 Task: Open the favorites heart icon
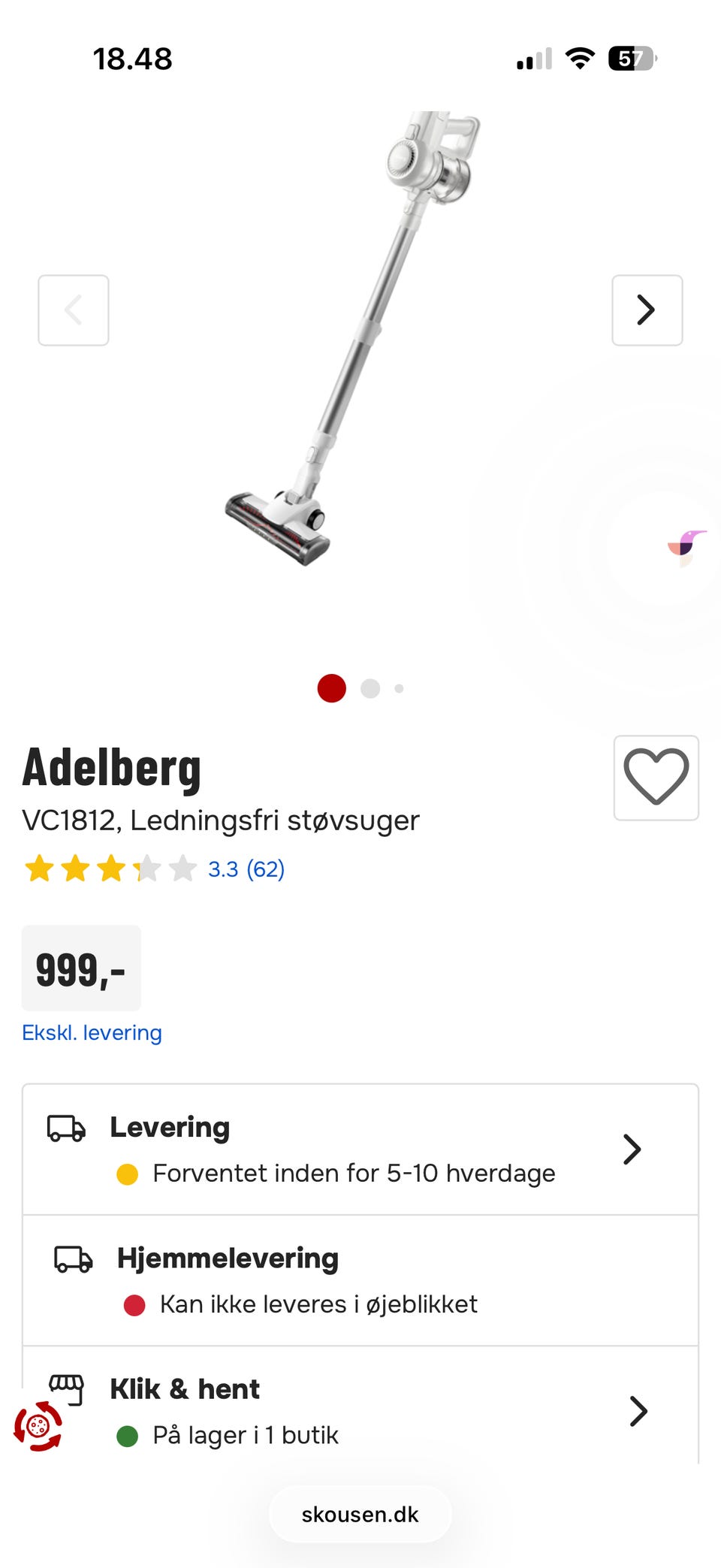pos(656,778)
